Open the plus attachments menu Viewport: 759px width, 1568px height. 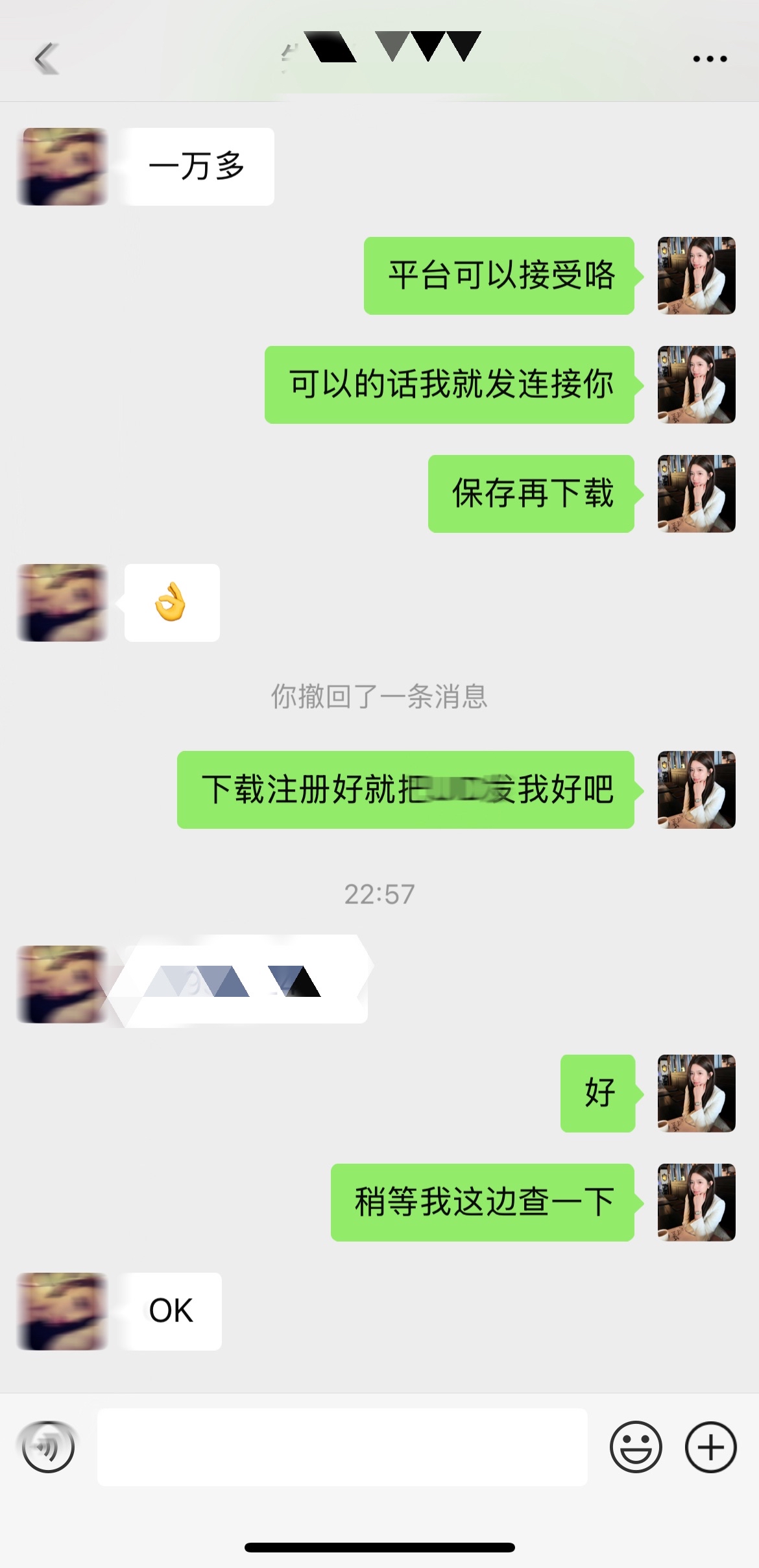tap(710, 1447)
